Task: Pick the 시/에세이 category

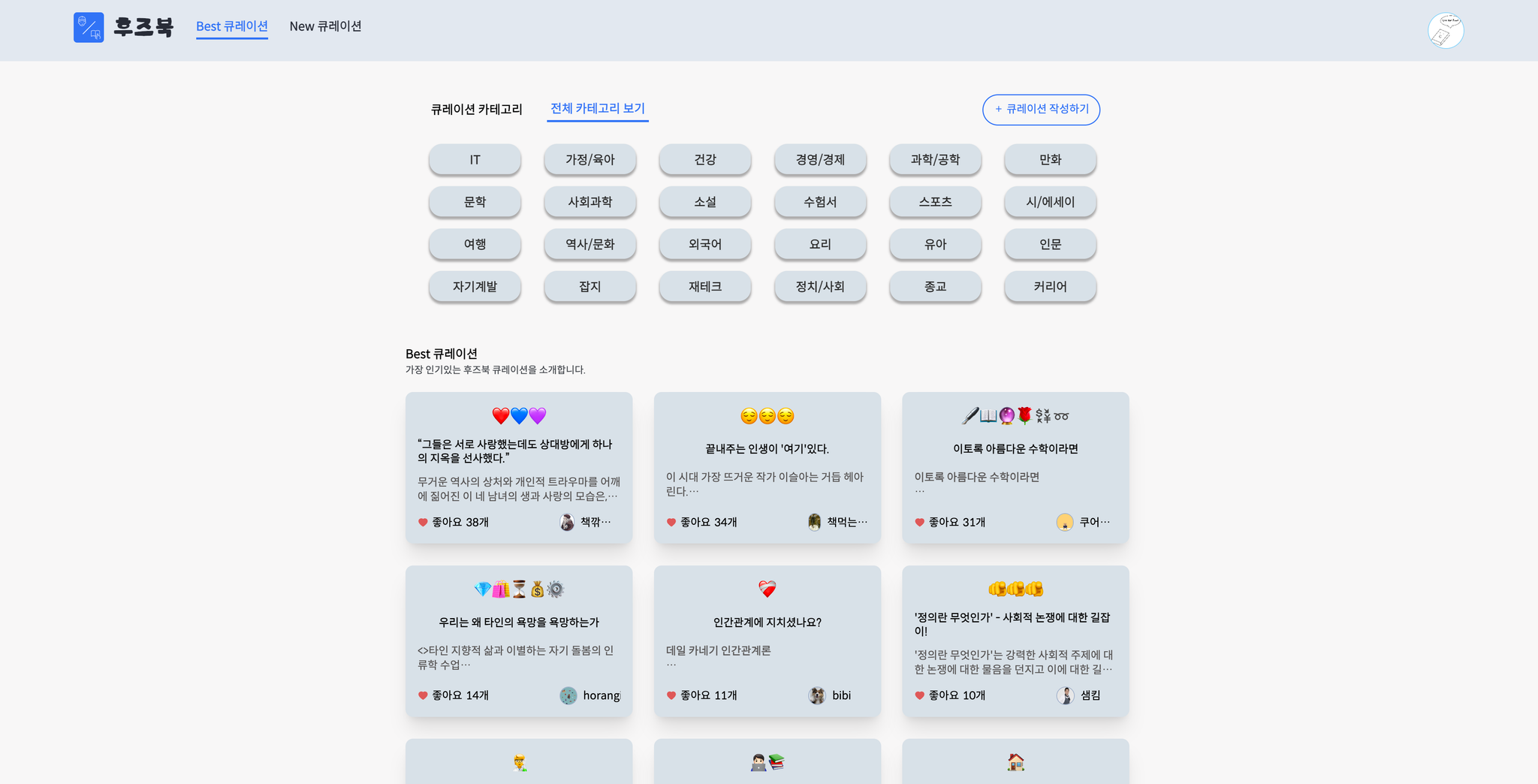Action: 1050,202
